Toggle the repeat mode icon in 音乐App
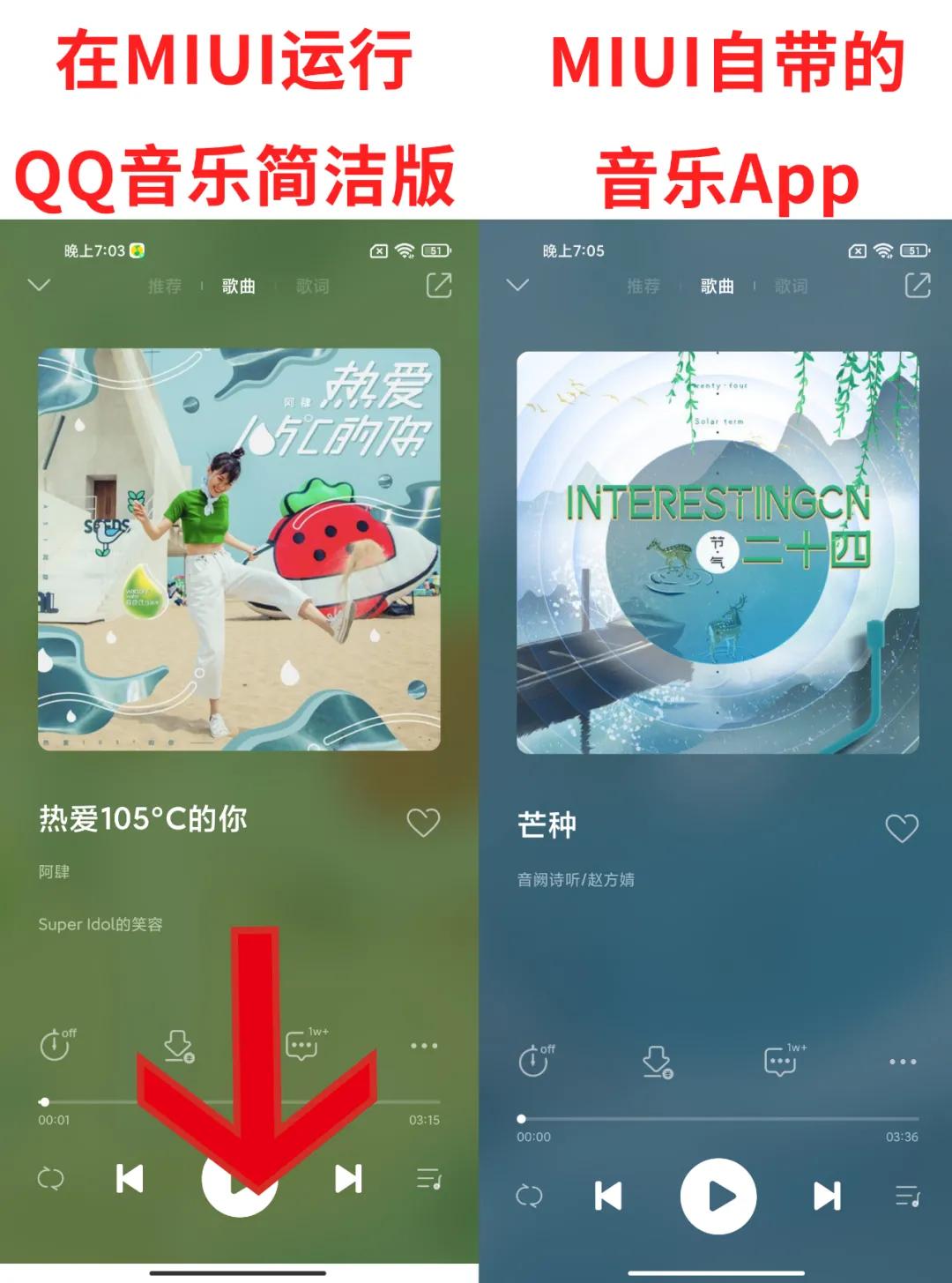This screenshot has height=1283, width=952. (x=530, y=1197)
